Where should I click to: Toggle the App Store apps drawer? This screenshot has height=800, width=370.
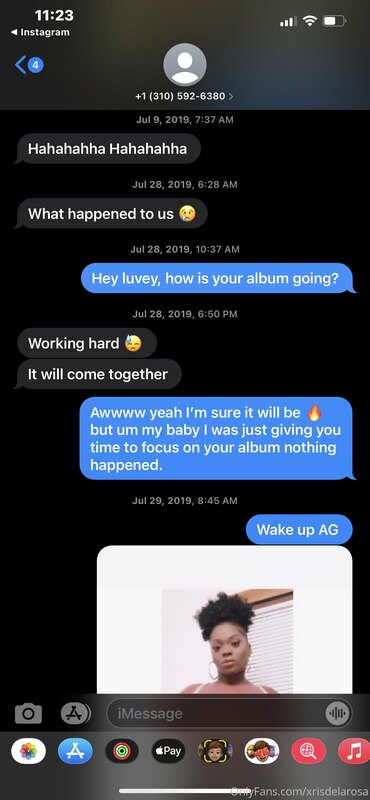(x=76, y=713)
